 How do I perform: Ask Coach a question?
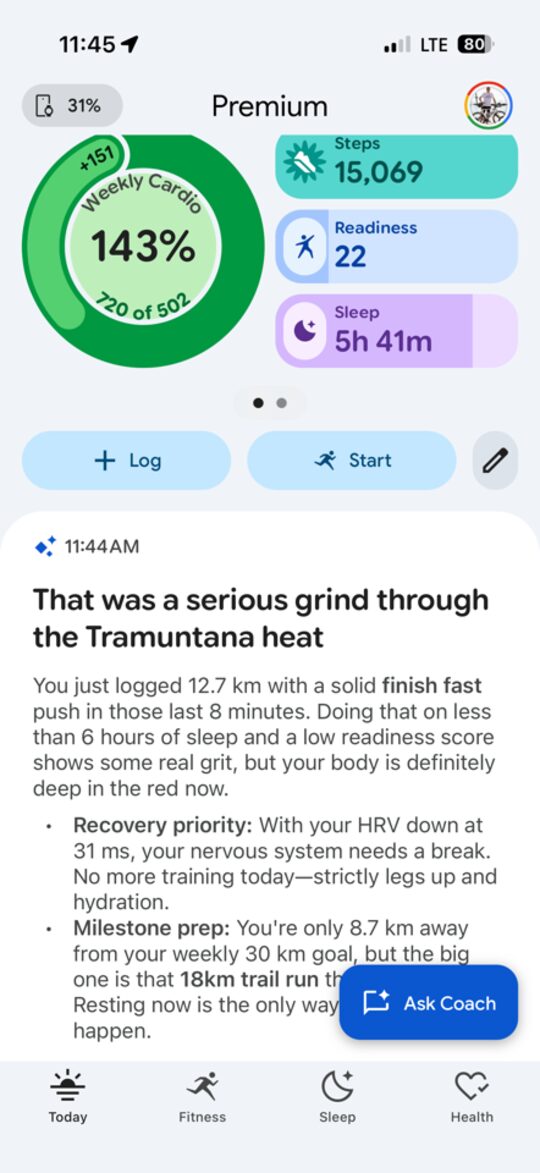pyautogui.click(x=429, y=1002)
